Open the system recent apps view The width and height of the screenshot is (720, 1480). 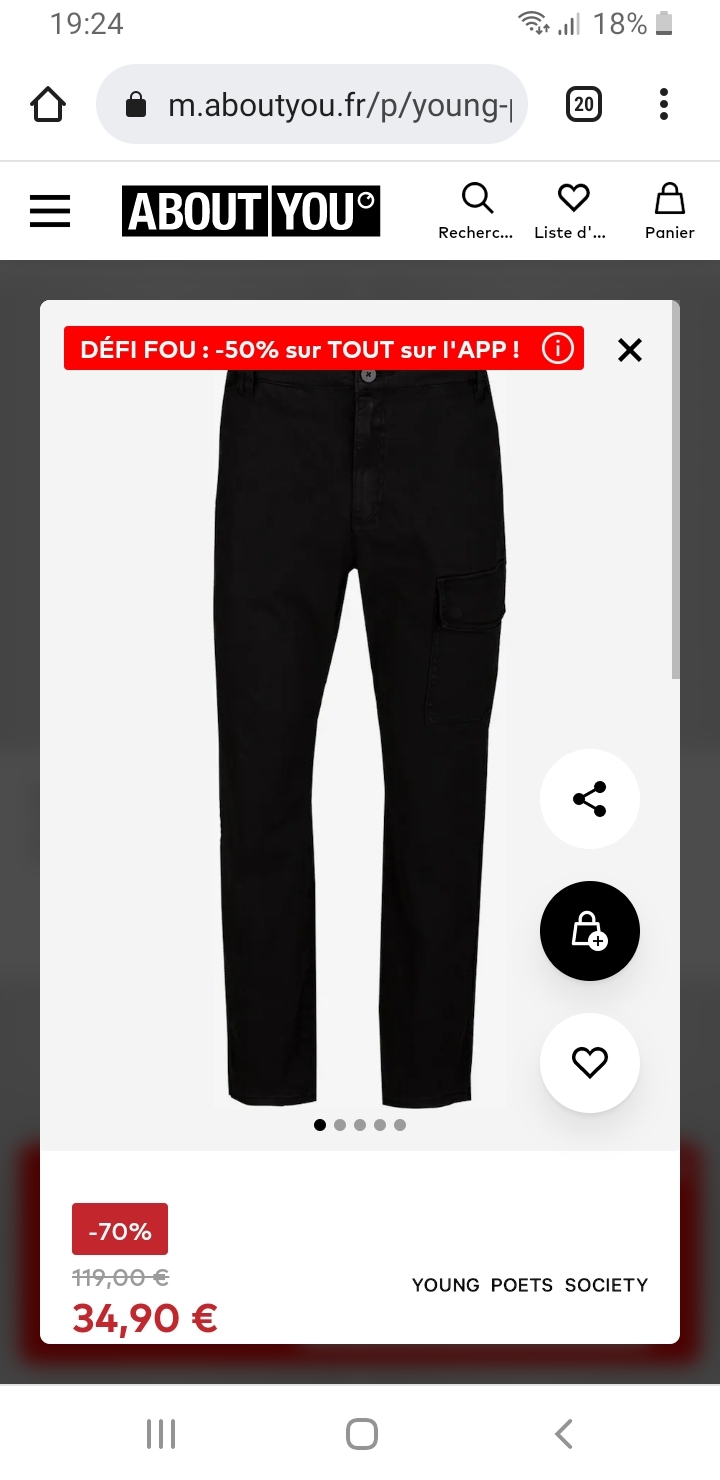click(161, 1433)
